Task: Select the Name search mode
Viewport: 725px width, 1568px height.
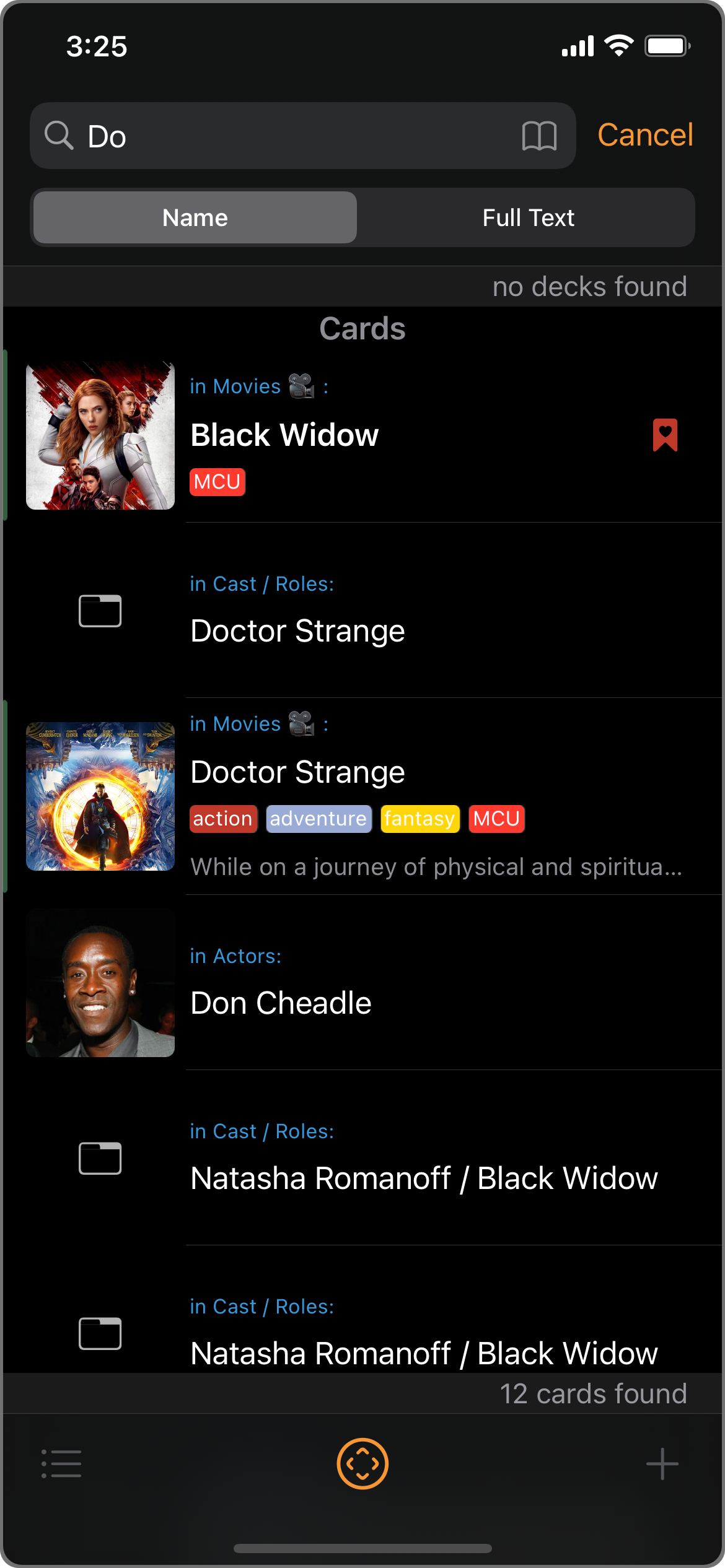Action: [x=195, y=218]
